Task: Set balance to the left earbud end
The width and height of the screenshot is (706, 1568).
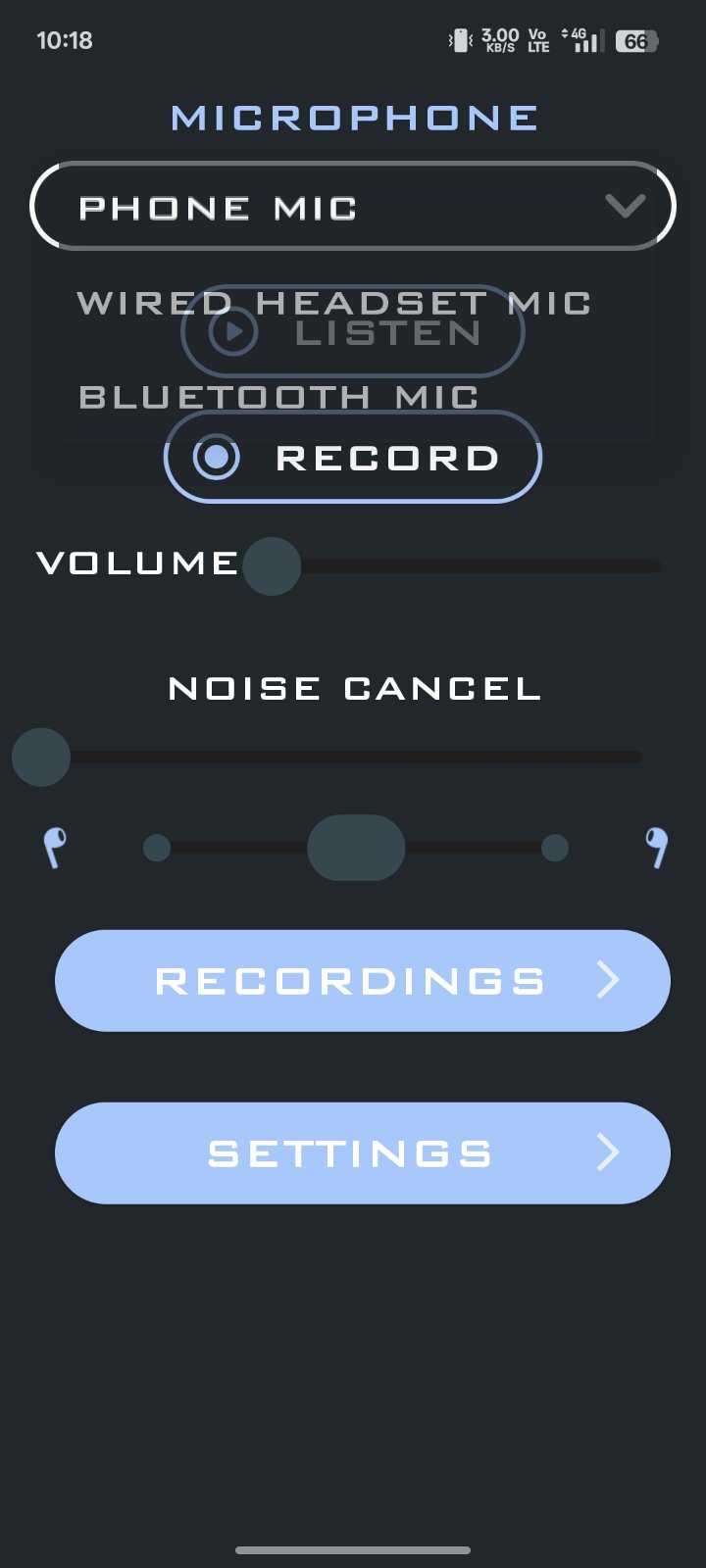Action: pyautogui.click(x=157, y=848)
